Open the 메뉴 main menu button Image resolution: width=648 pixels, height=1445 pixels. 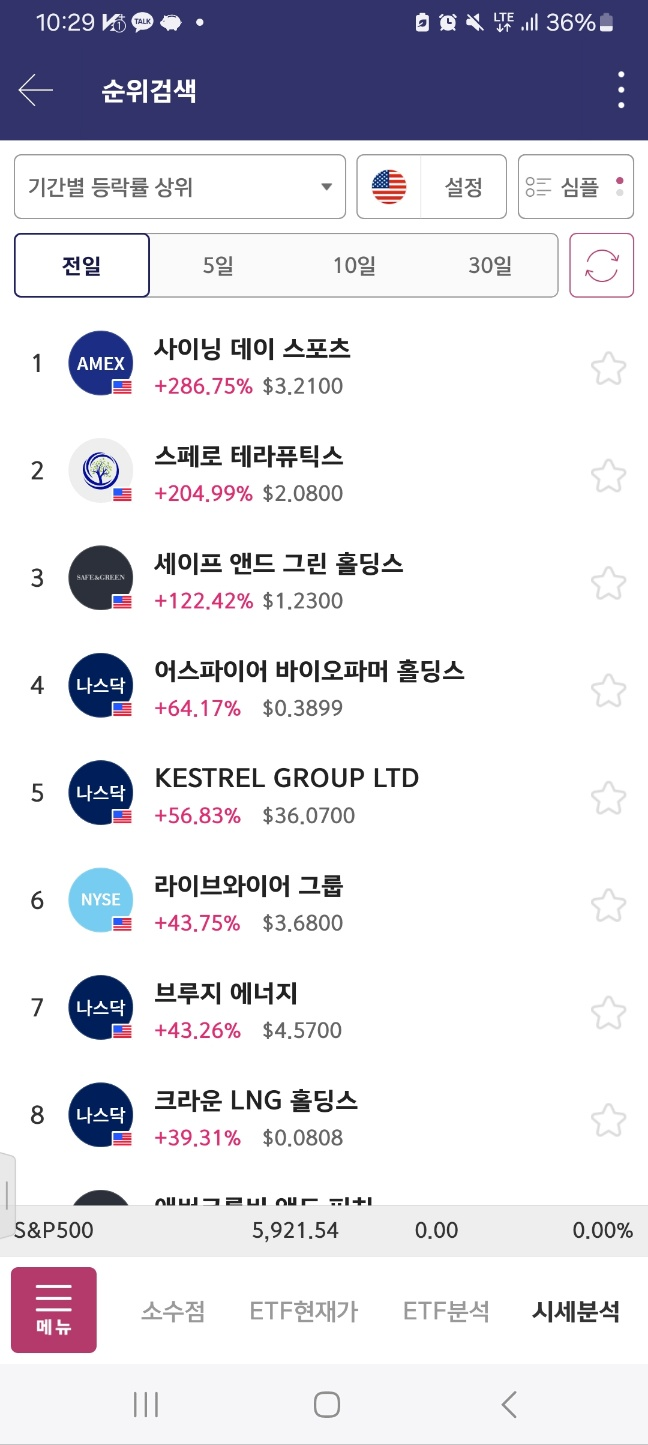coord(54,1310)
